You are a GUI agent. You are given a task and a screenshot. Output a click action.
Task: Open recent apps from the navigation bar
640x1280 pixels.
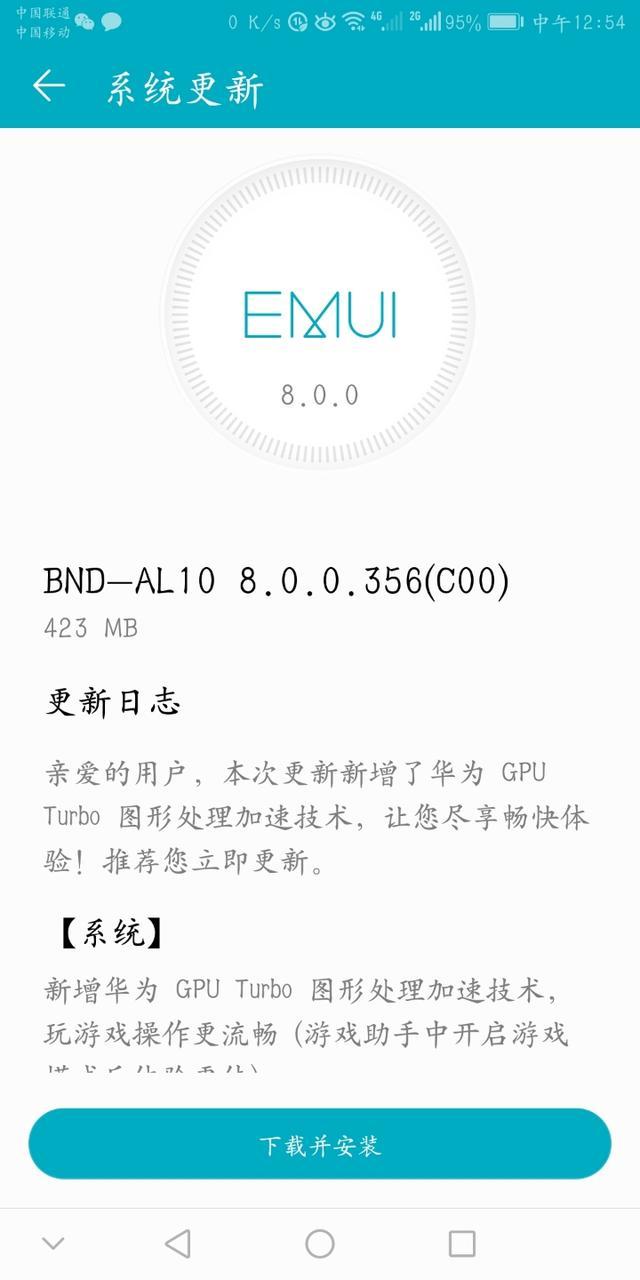coord(462,1243)
